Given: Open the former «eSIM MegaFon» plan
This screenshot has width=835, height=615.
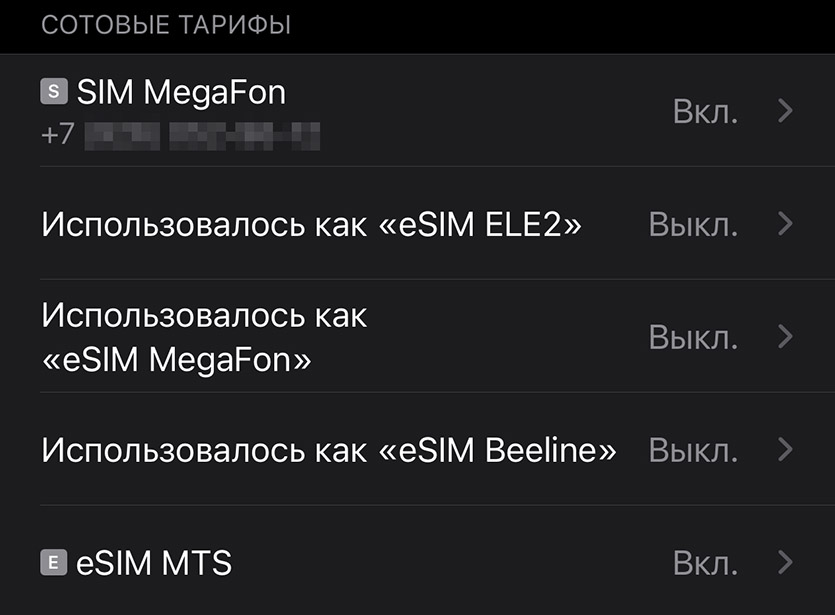Looking at the screenshot, I should [x=417, y=337].
